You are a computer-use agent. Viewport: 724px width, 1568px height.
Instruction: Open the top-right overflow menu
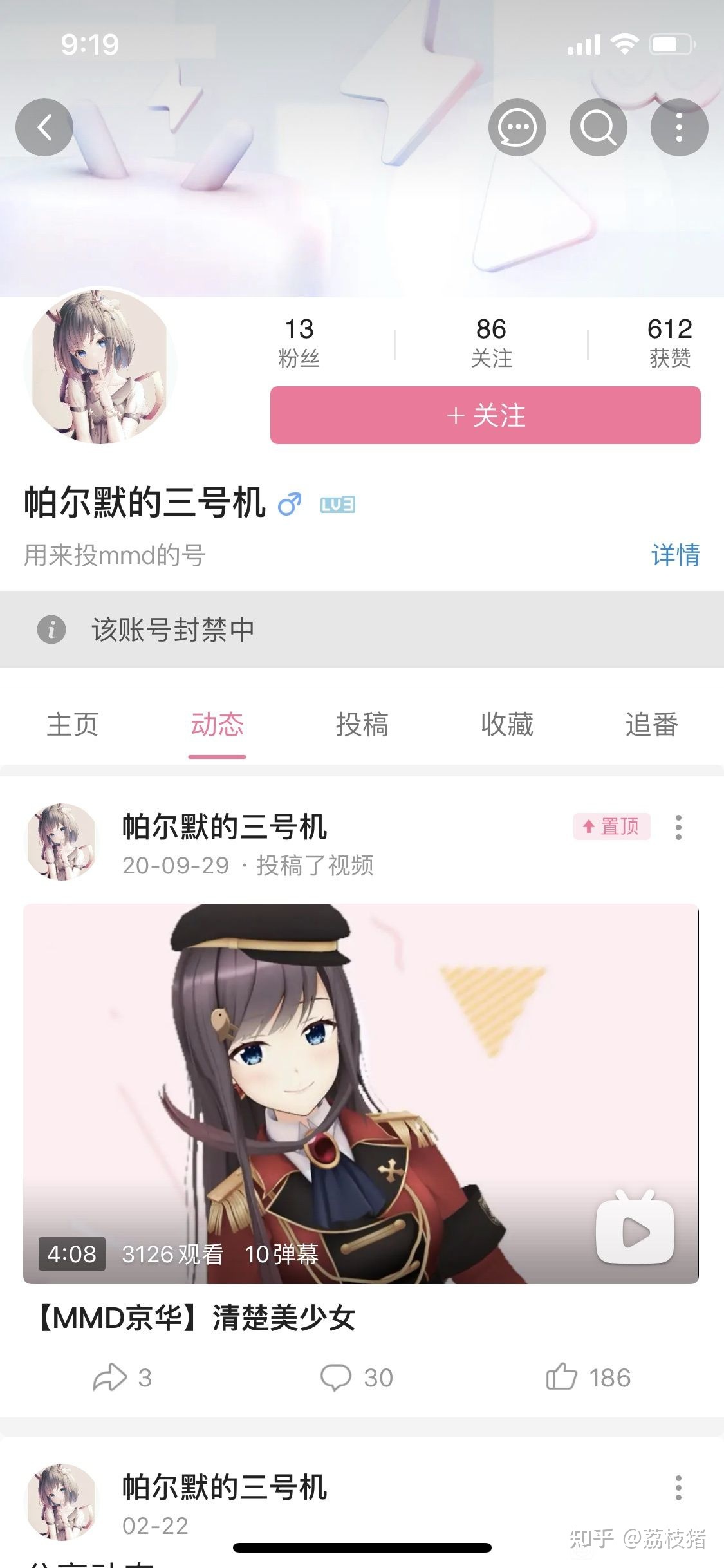pos(679,127)
